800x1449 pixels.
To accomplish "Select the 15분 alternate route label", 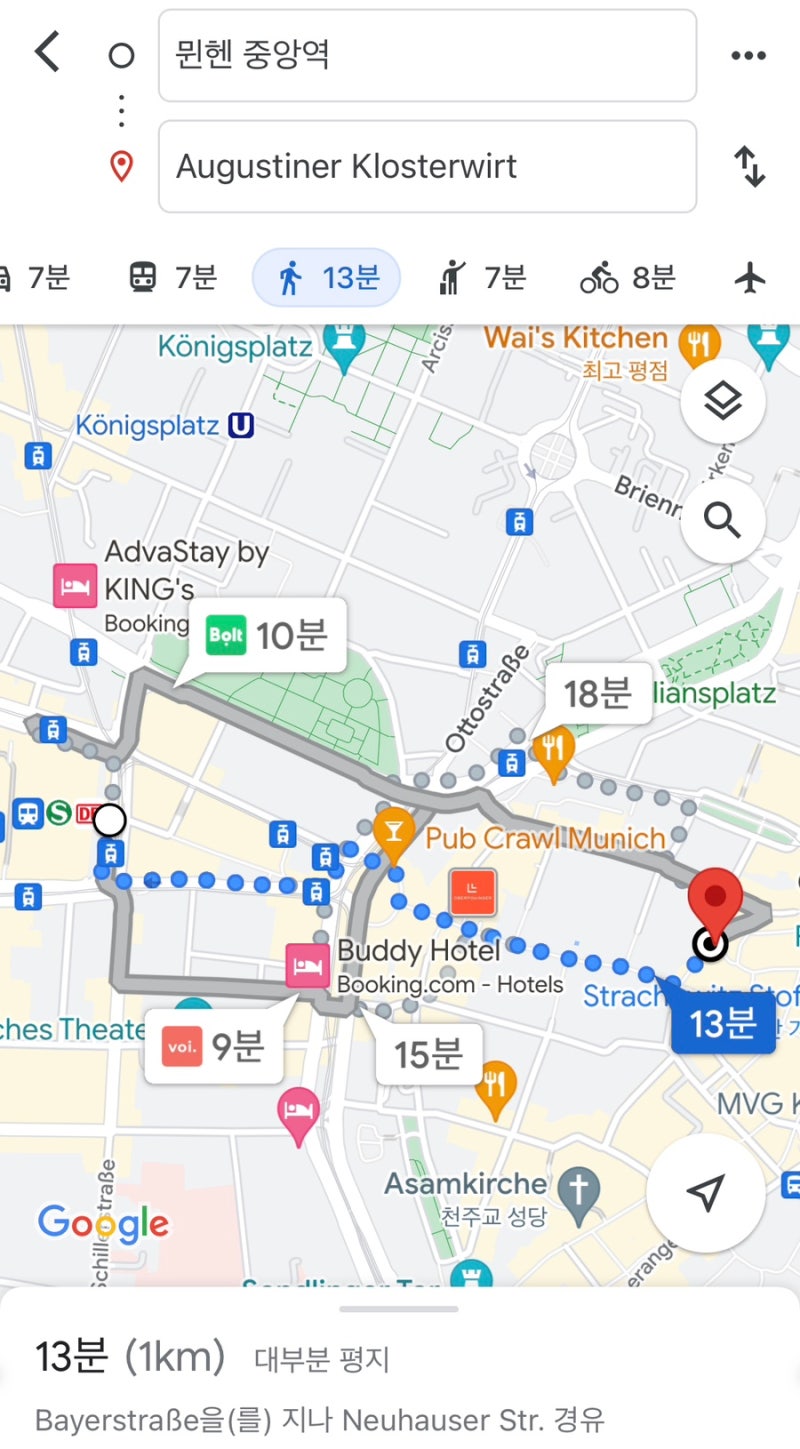I will [x=428, y=1055].
